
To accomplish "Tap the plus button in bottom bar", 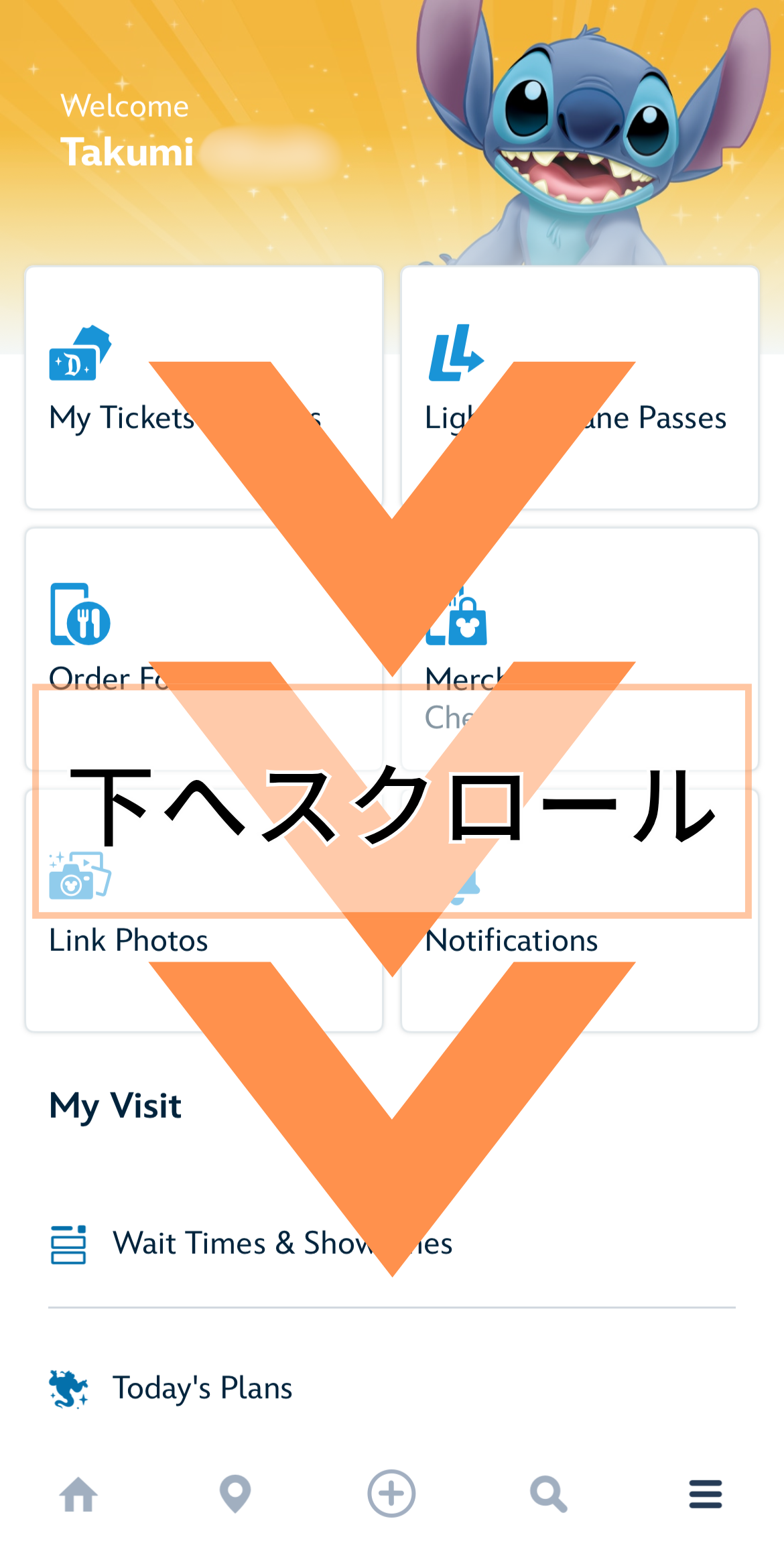I will pos(391,1494).
